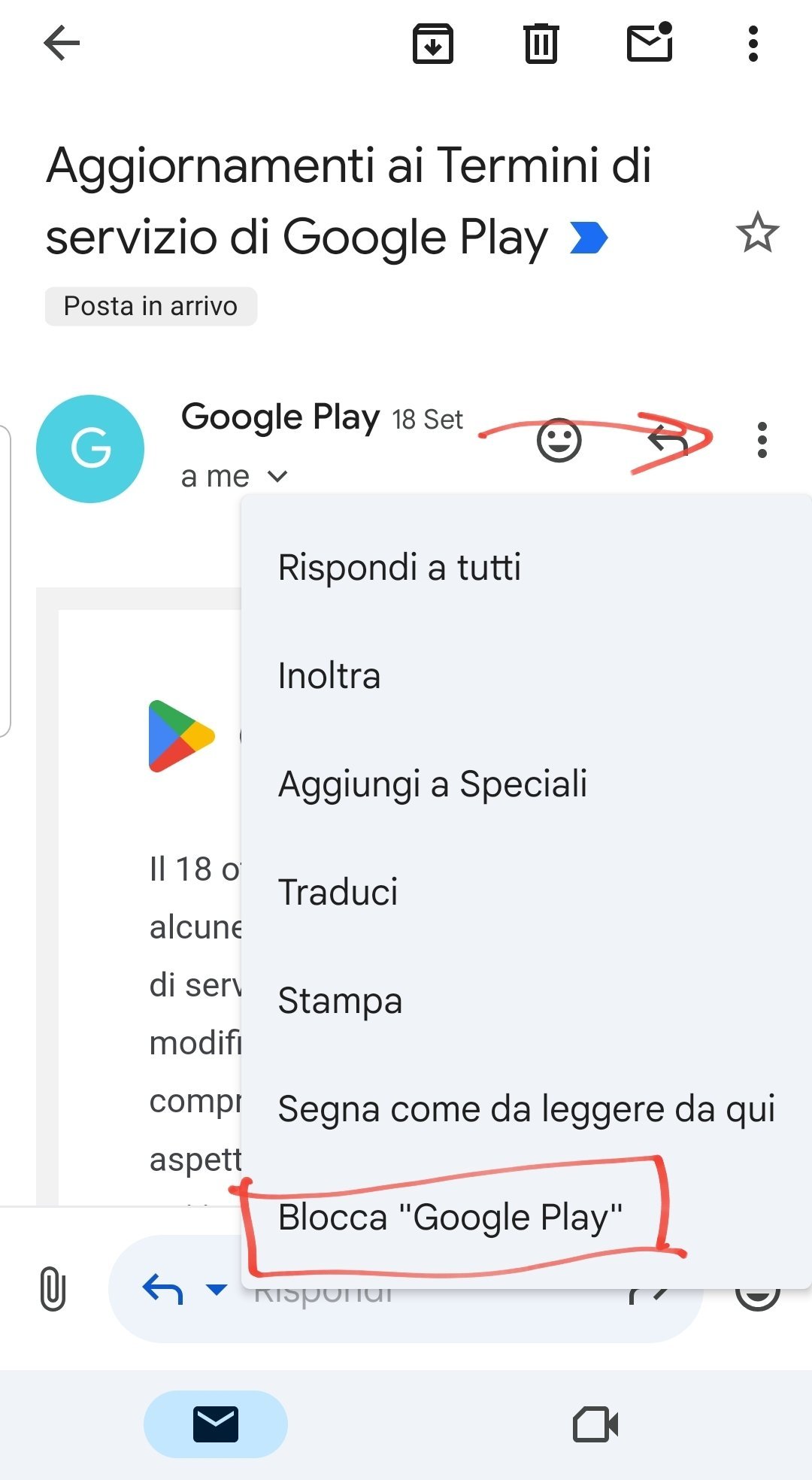Screen dimensions: 812x1480
Task: Select Rispondi a tutti
Action: [x=399, y=567]
